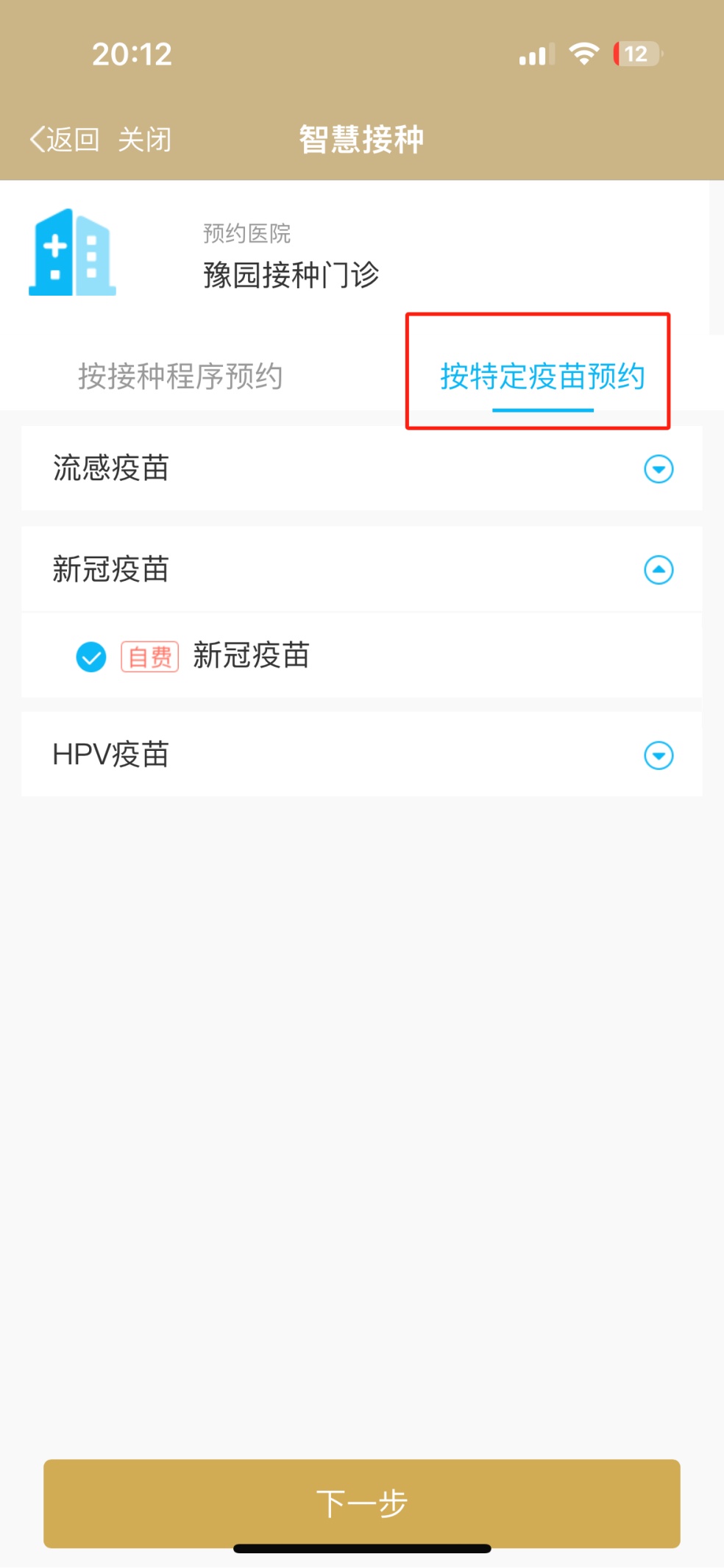Go back using the 返回 button
This screenshot has width=724, height=1568.
tap(65, 139)
